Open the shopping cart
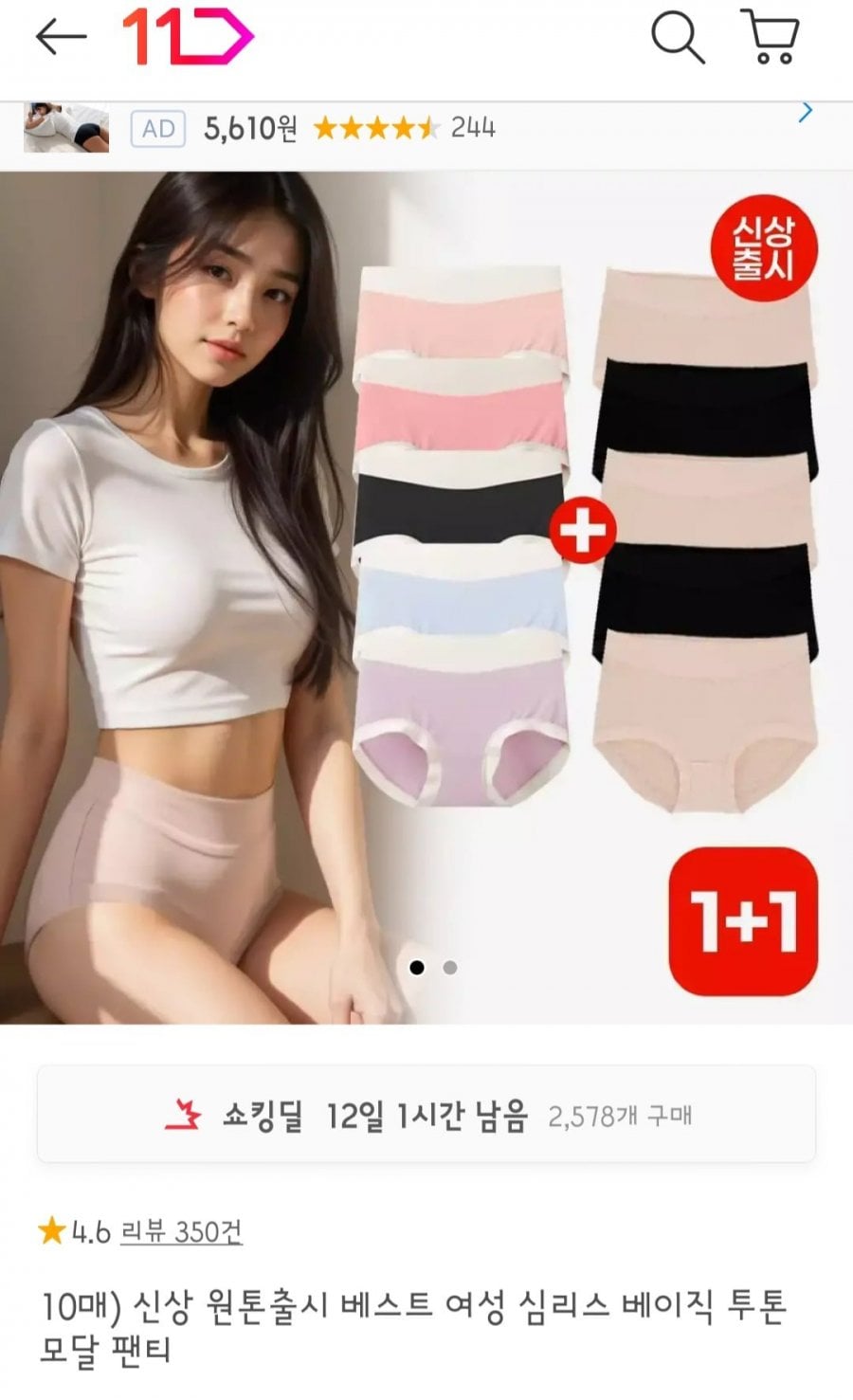The width and height of the screenshot is (853, 1400). [771, 38]
